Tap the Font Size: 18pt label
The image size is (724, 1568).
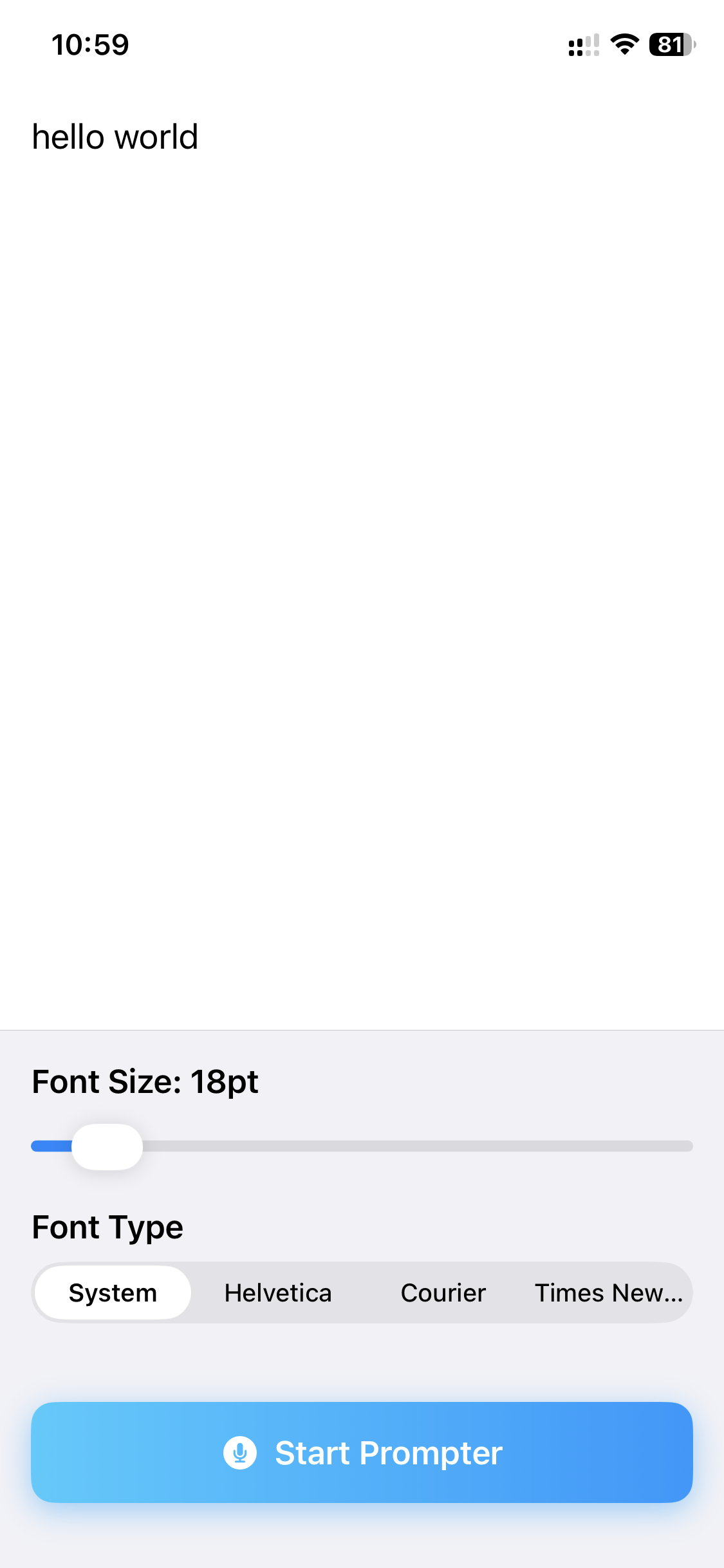(x=145, y=1081)
